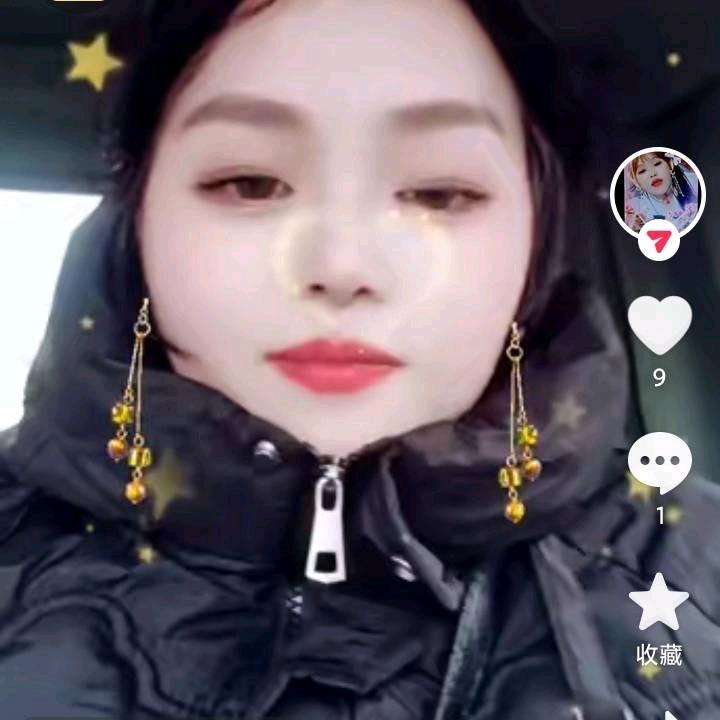Like this video with the heart
The height and width of the screenshot is (720, 720).
[659, 325]
